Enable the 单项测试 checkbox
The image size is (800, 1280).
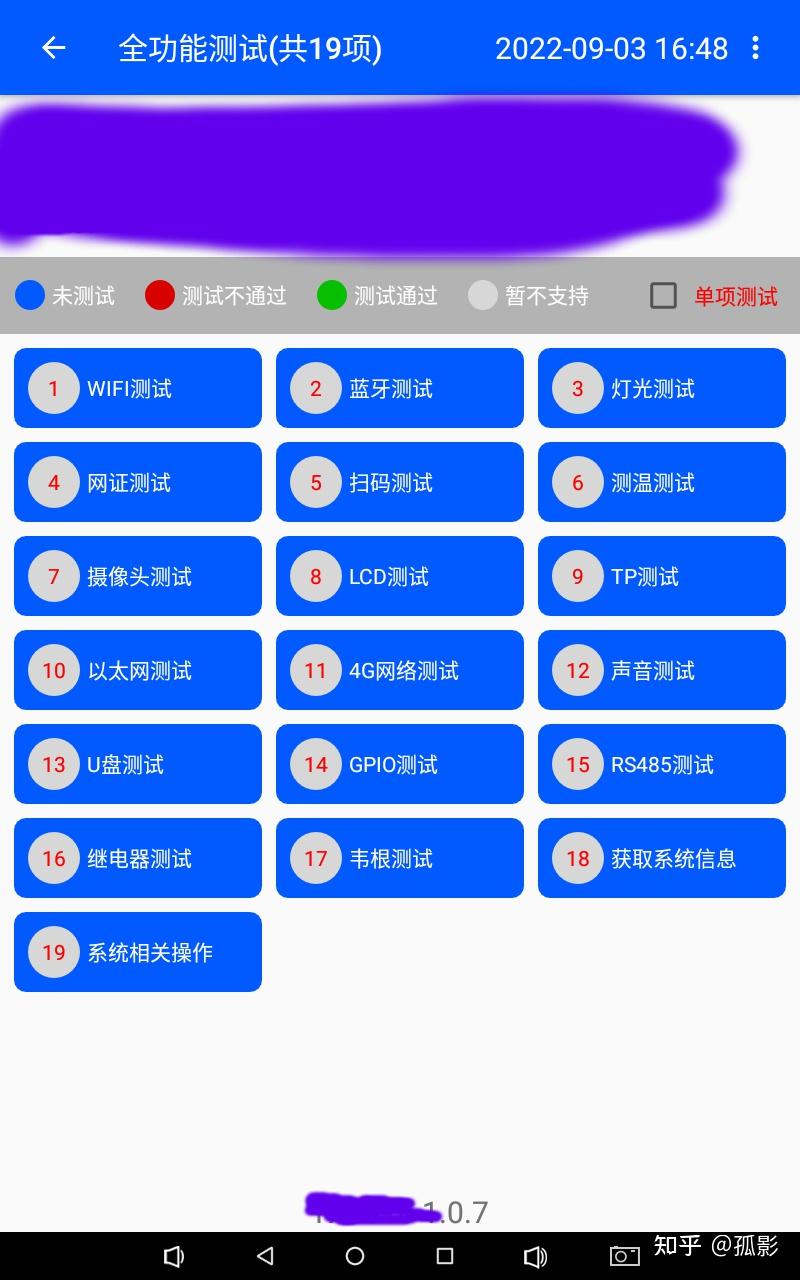point(663,296)
